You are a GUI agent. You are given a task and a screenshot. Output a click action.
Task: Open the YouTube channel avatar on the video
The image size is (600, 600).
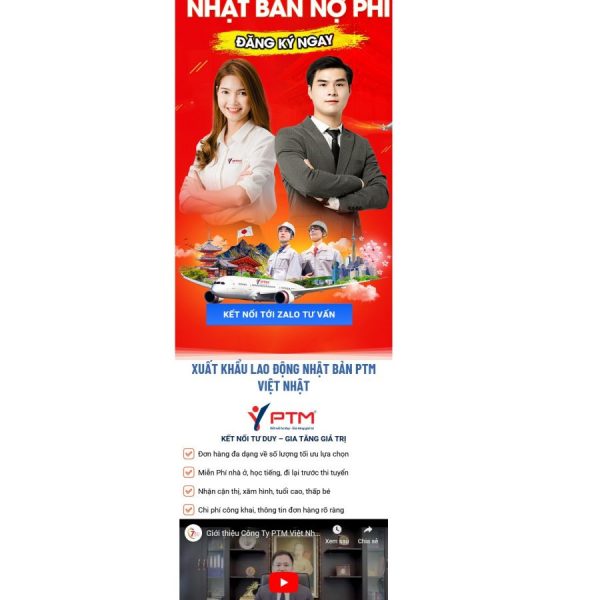coord(193,533)
